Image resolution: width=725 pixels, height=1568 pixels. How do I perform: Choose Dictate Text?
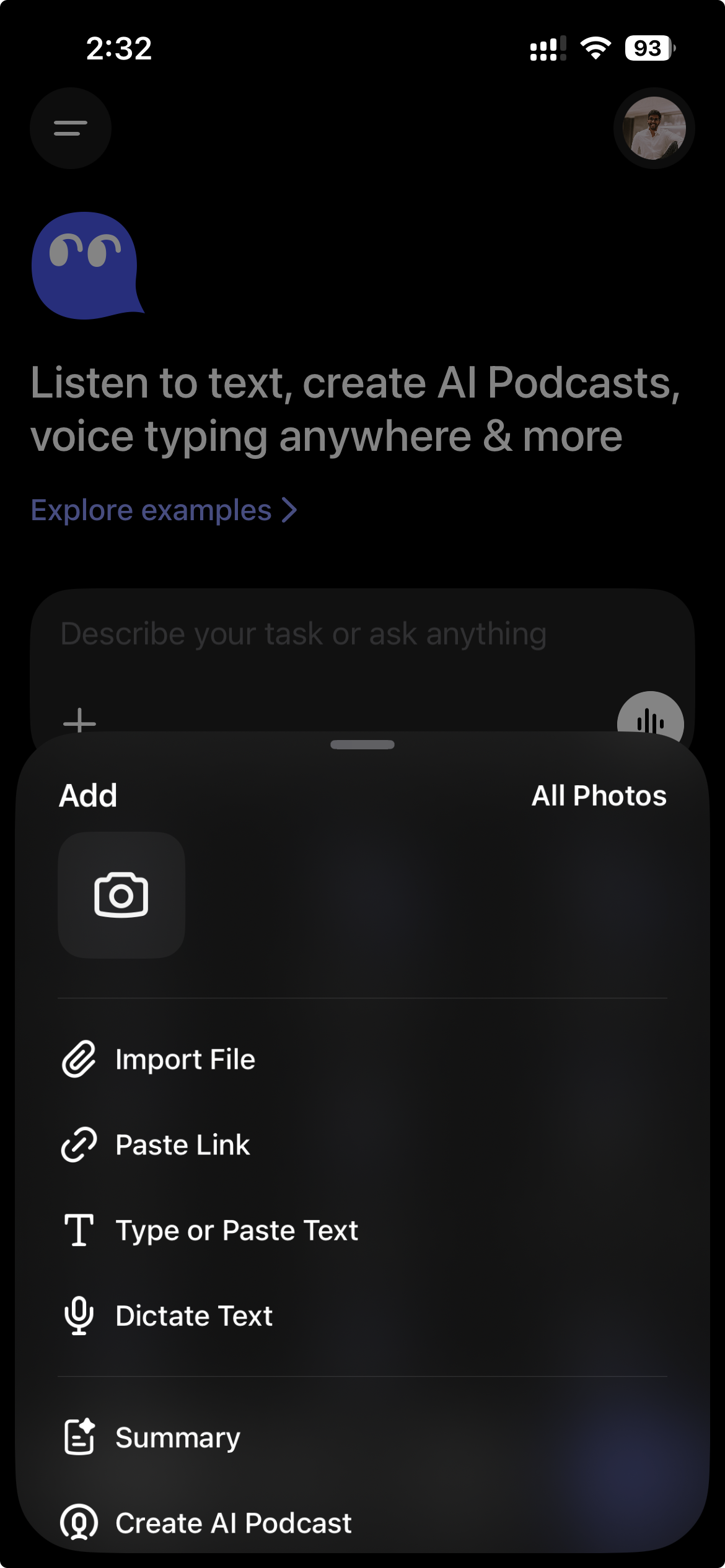tap(362, 1315)
